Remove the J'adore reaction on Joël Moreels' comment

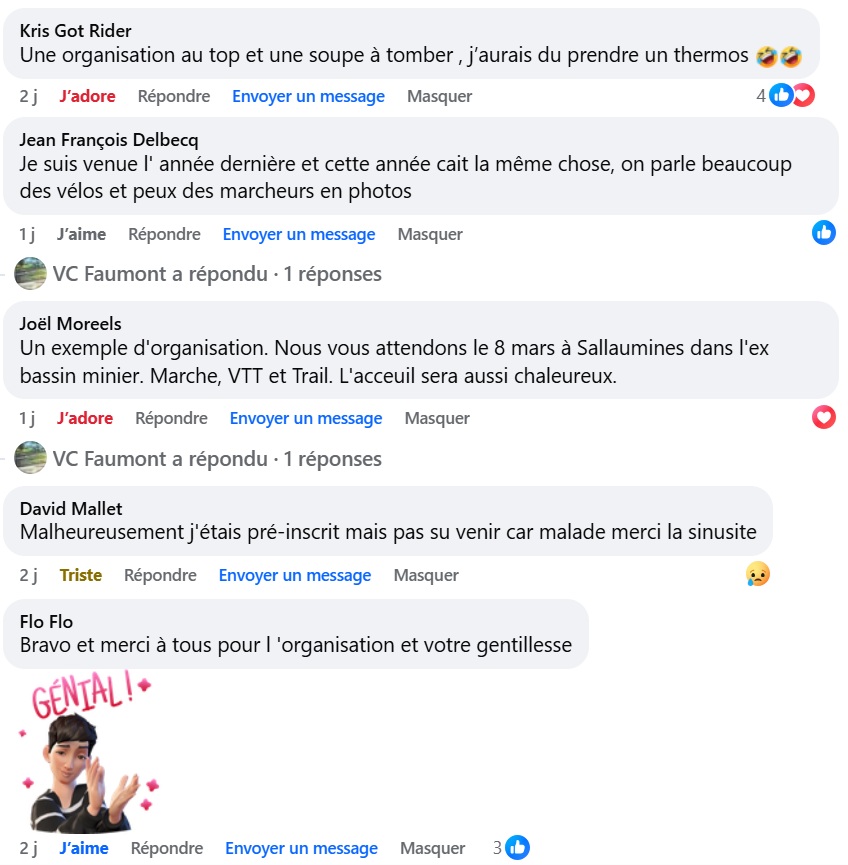coord(85,419)
